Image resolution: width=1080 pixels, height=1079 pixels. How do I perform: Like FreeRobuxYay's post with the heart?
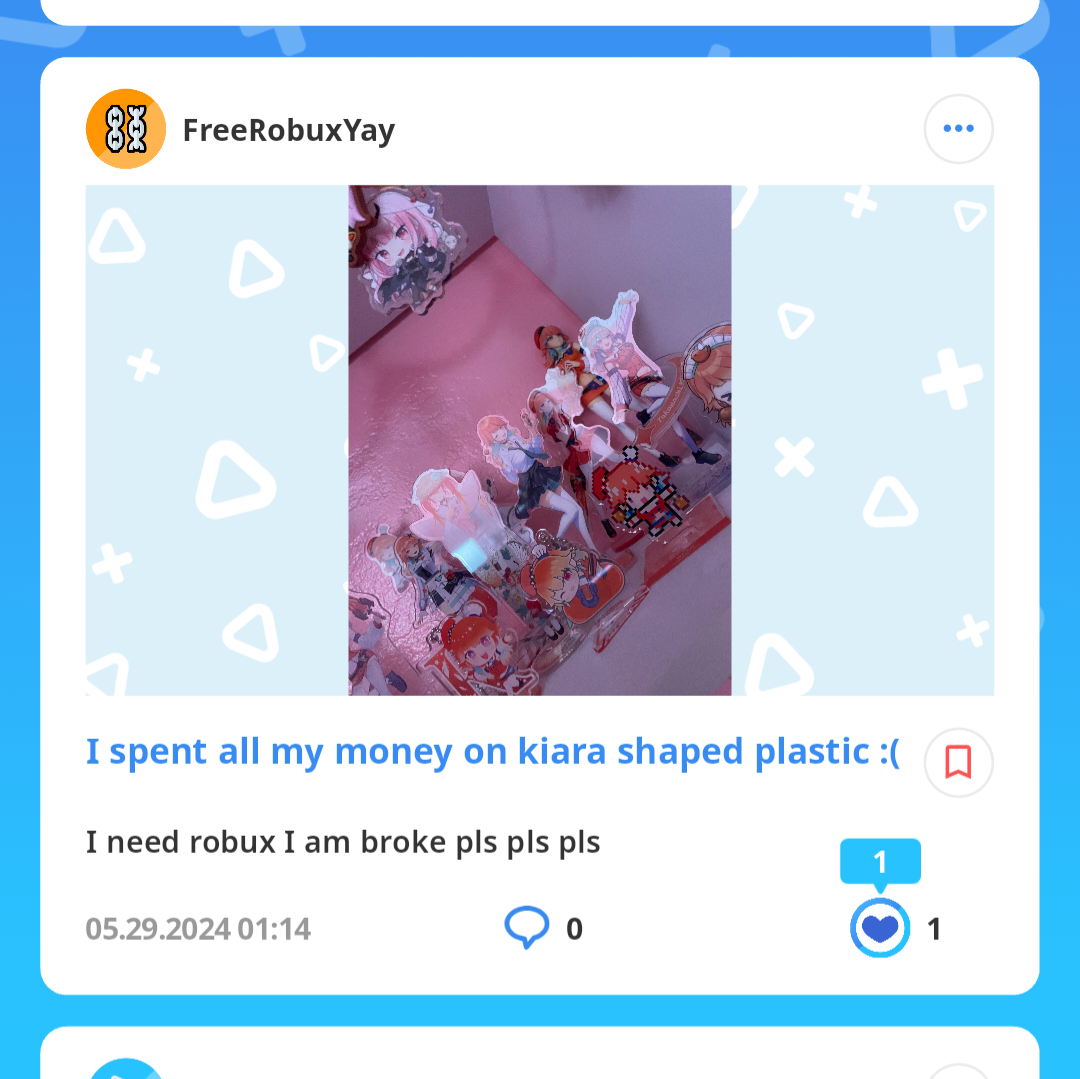[880, 929]
